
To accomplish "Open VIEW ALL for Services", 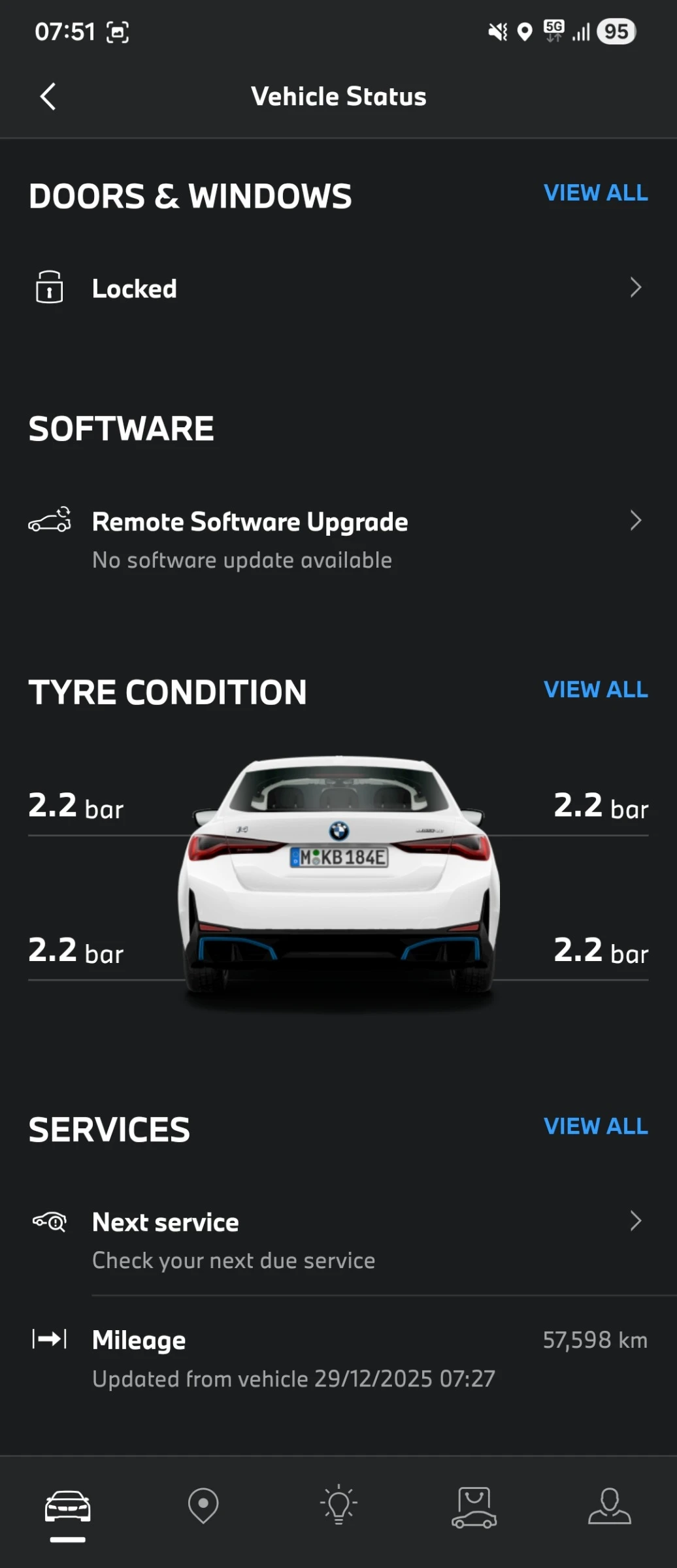I will (595, 1125).
